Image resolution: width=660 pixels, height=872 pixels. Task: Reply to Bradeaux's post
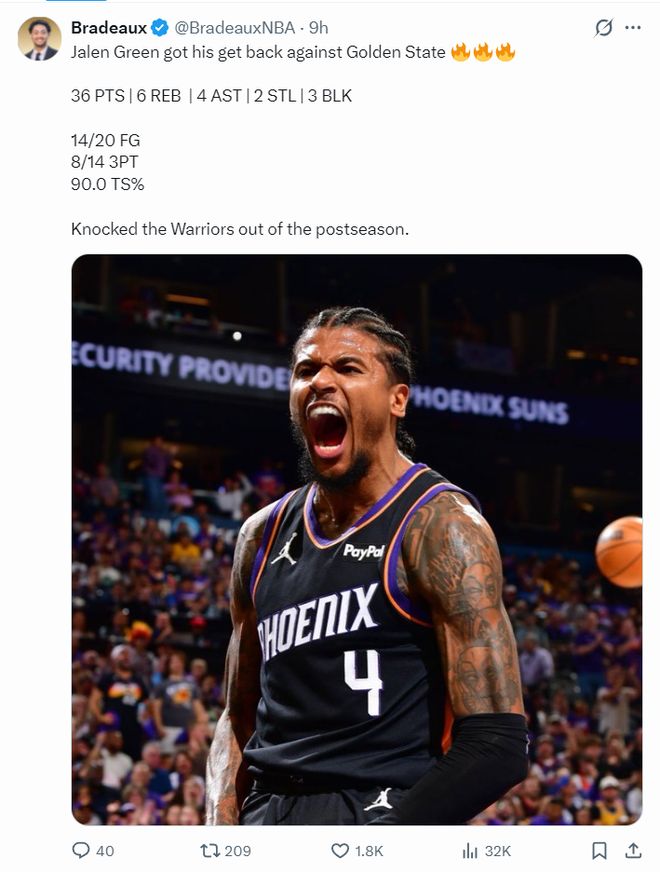pyautogui.click(x=82, y=850)
